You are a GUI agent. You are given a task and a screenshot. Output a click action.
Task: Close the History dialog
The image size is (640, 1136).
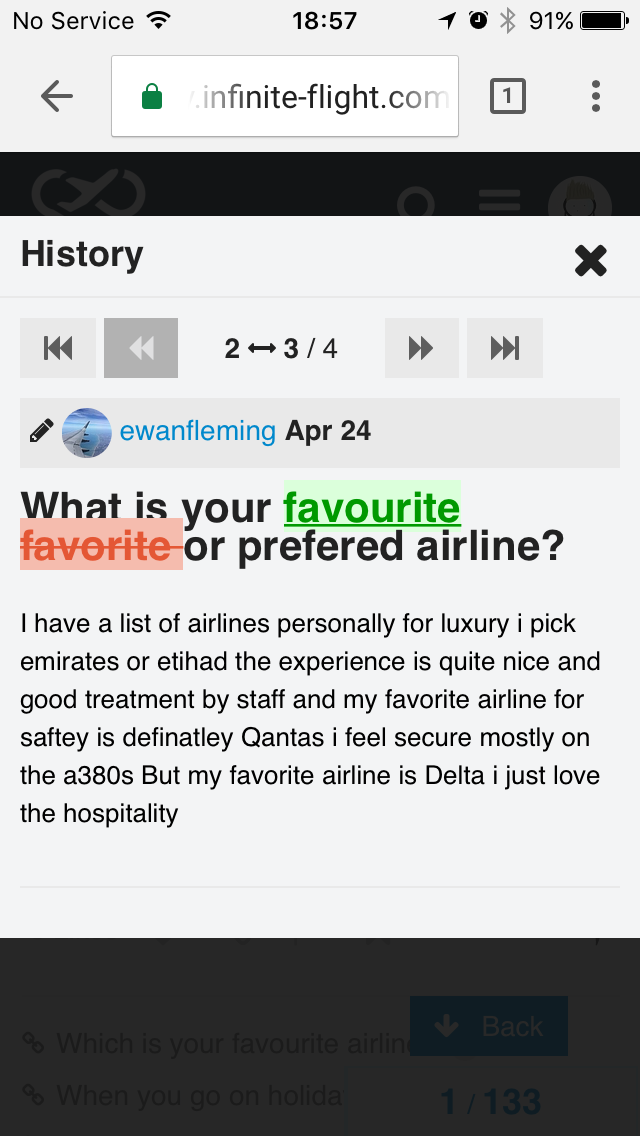click(x=591, y=260)
